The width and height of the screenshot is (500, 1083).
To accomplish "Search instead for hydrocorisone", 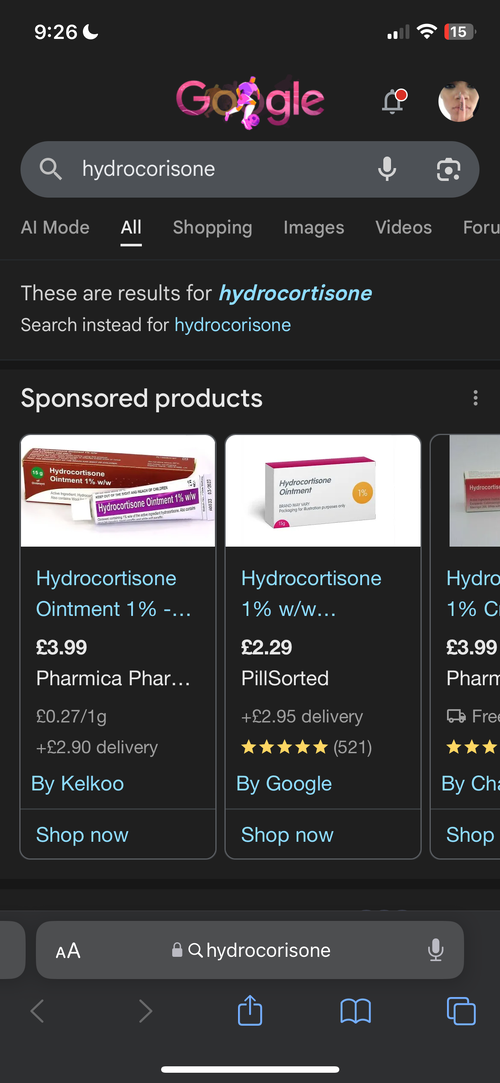I will 232,325.
